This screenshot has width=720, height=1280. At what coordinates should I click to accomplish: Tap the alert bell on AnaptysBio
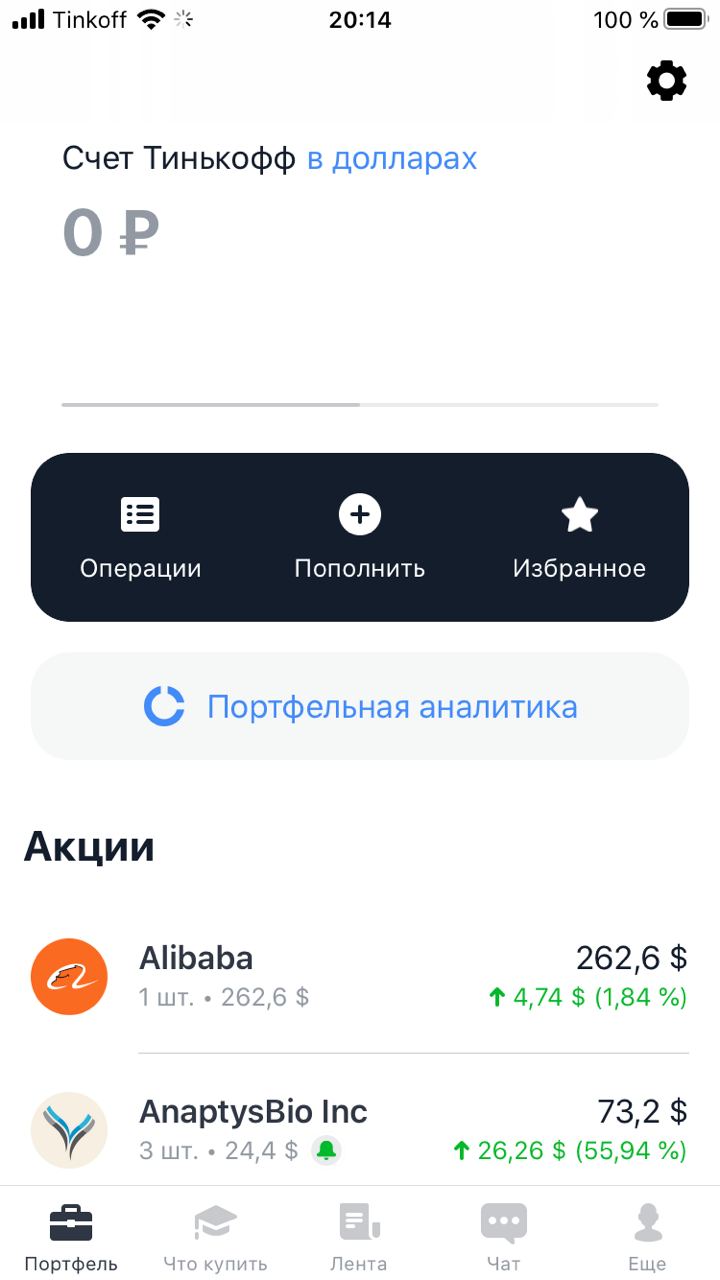tap(326, 1151)
